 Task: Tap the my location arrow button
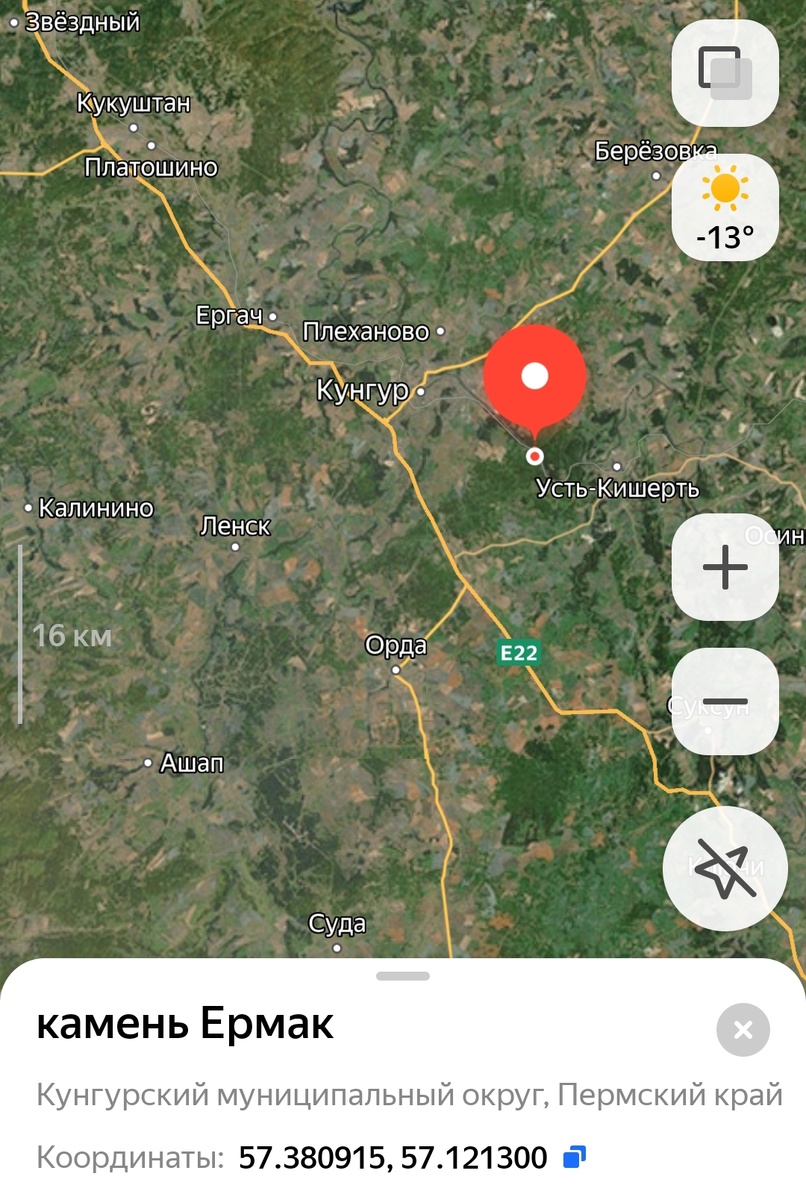(x=725, y=868)
